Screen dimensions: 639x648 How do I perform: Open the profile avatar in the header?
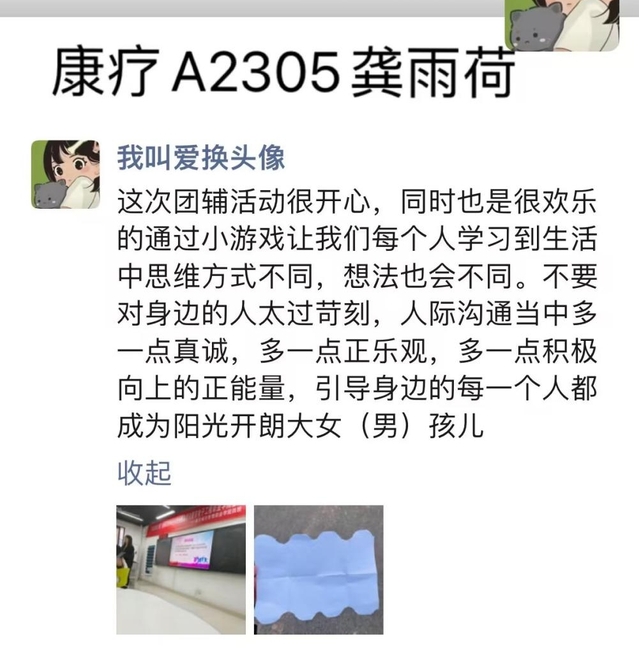(x=560, y=24)
